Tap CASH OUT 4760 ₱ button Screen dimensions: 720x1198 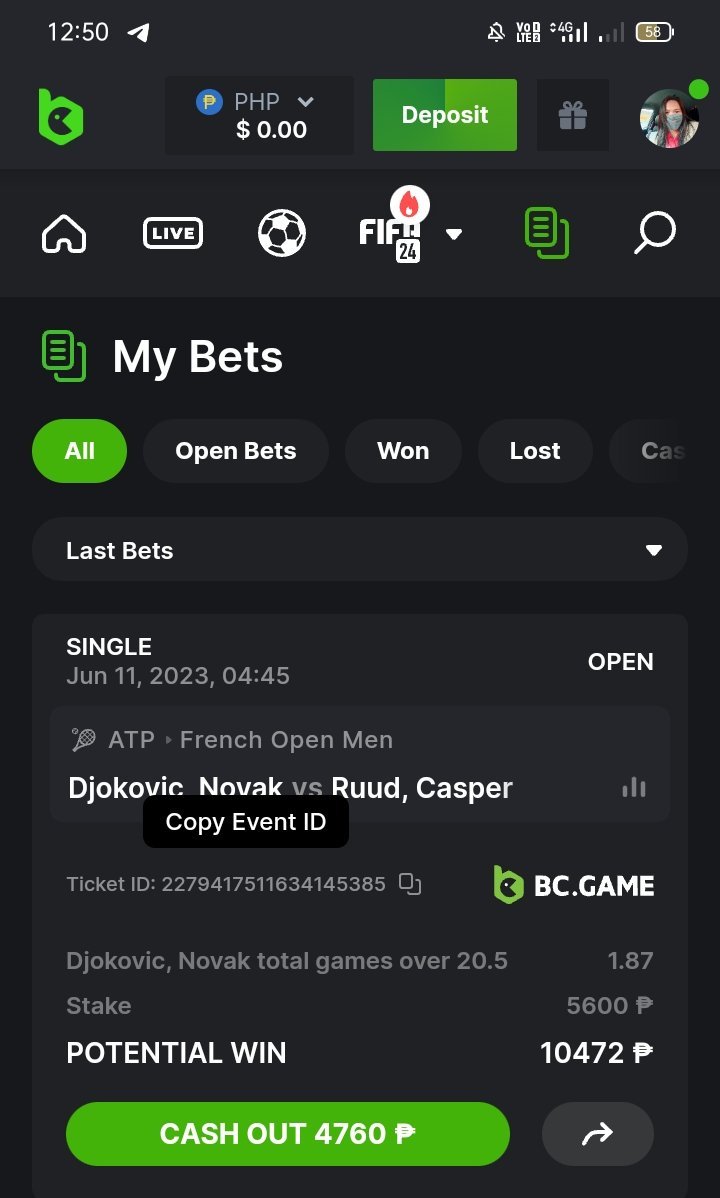pos(288,1134)
